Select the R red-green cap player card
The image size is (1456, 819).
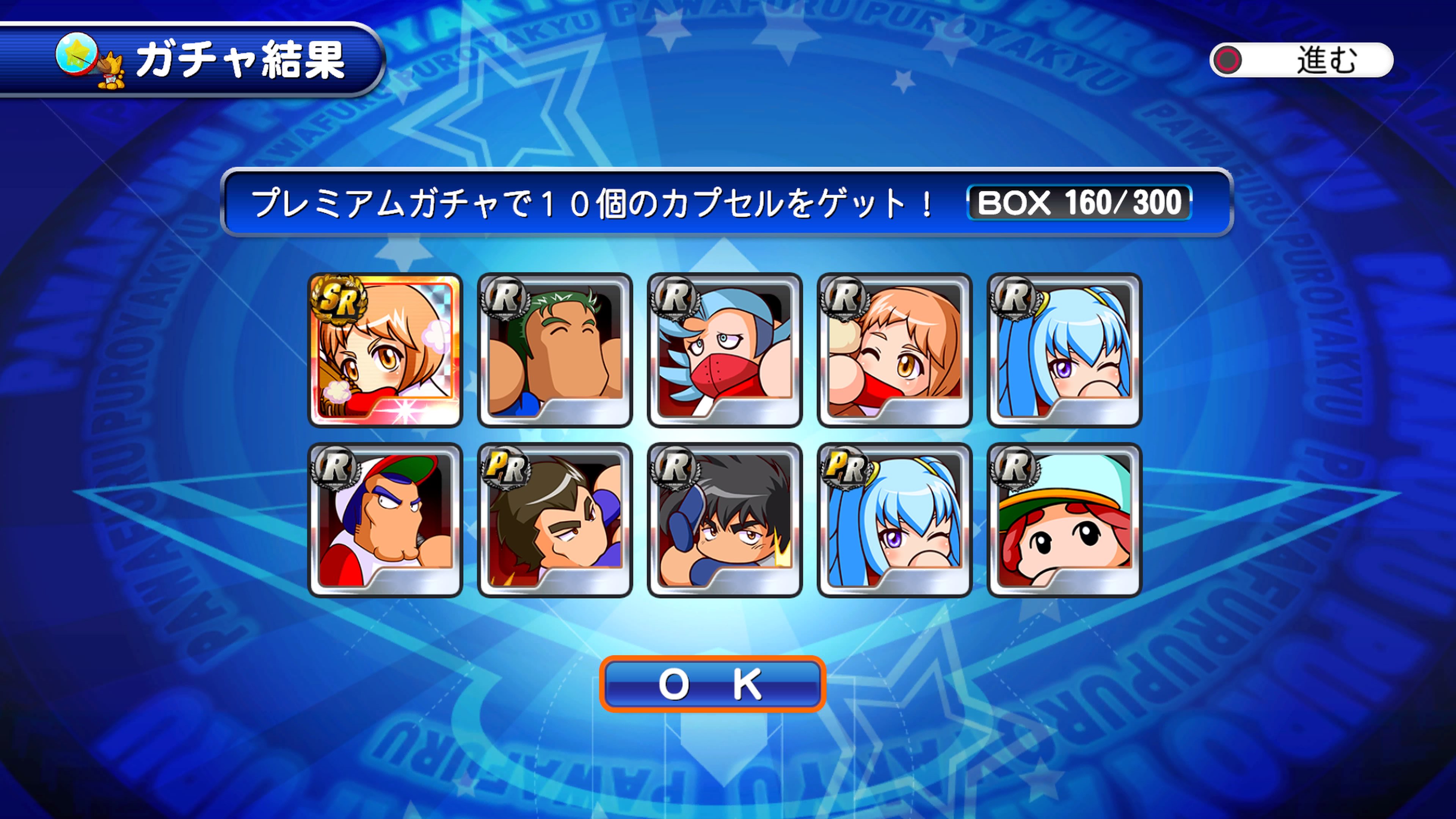click(385, 520)
